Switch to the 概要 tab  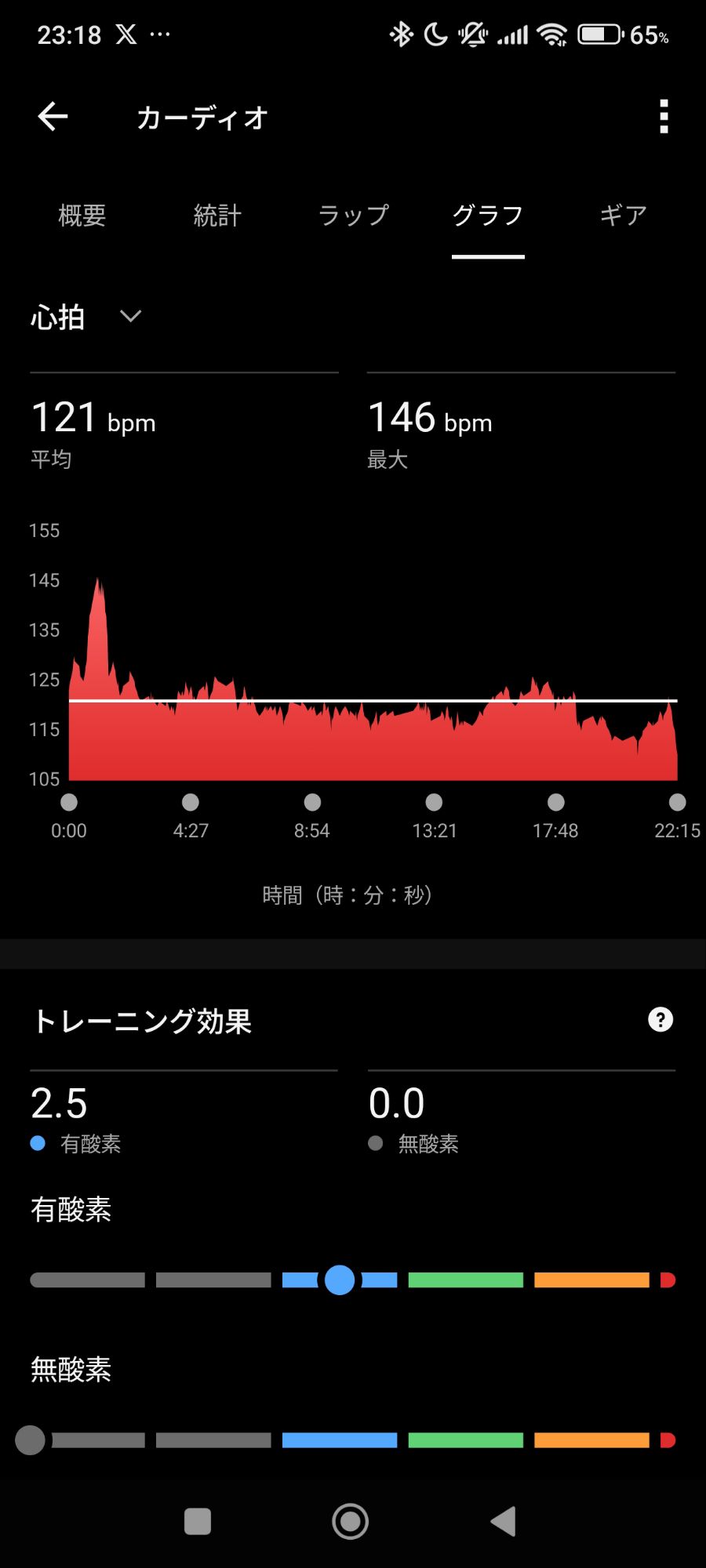(82, 215)
